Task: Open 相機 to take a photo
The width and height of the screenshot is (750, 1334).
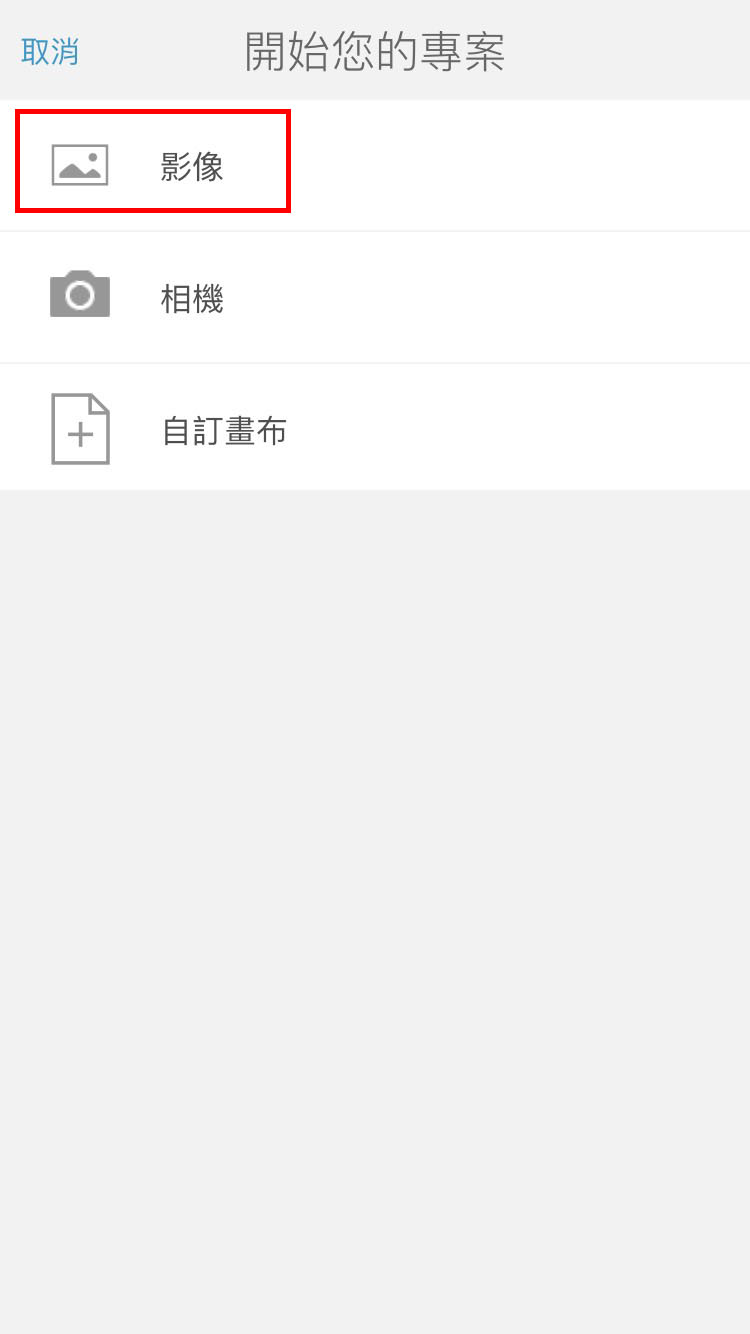Action: click(x=375, y=298)
